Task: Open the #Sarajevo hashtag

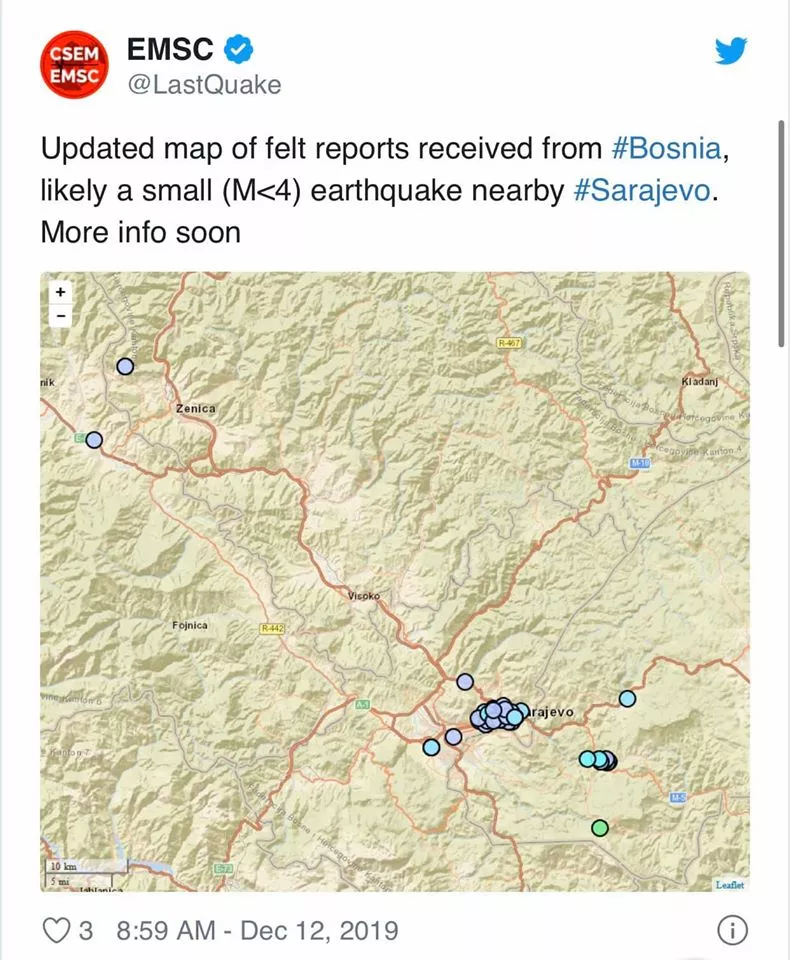Action: (x=644, y=191)
